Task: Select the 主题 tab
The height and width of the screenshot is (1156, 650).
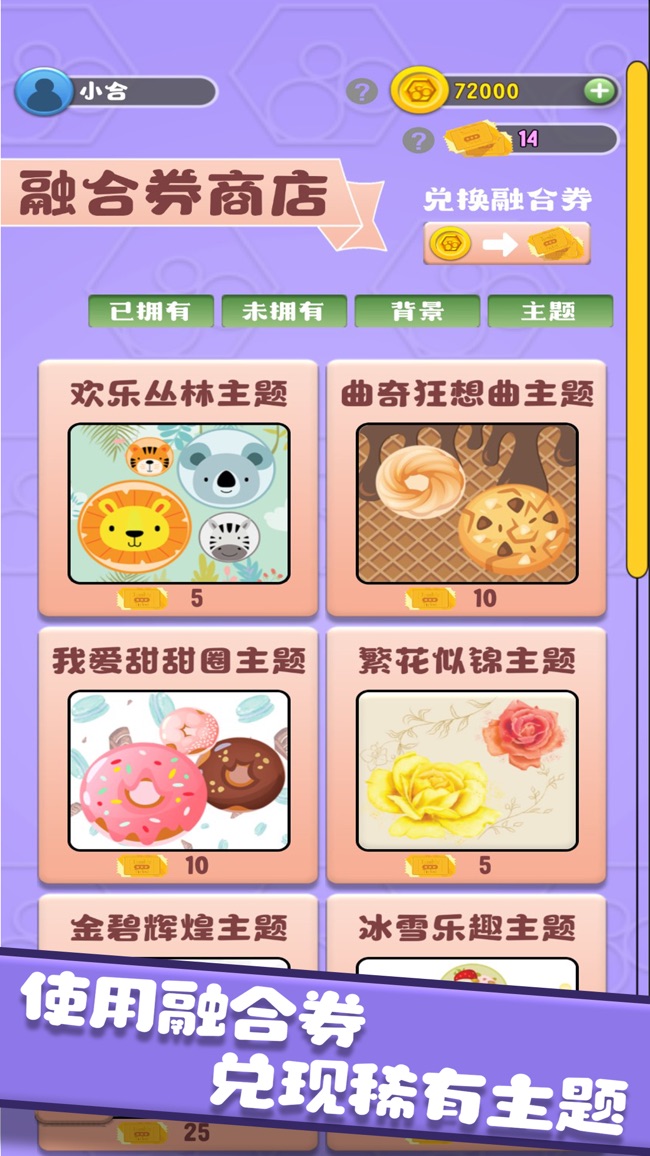Action: tap(550, 311)
